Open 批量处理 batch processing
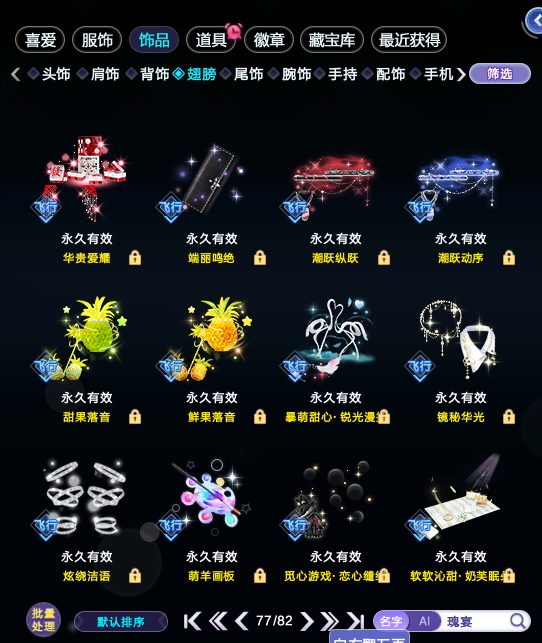The image size is (542, 643). tap(43, 620)
